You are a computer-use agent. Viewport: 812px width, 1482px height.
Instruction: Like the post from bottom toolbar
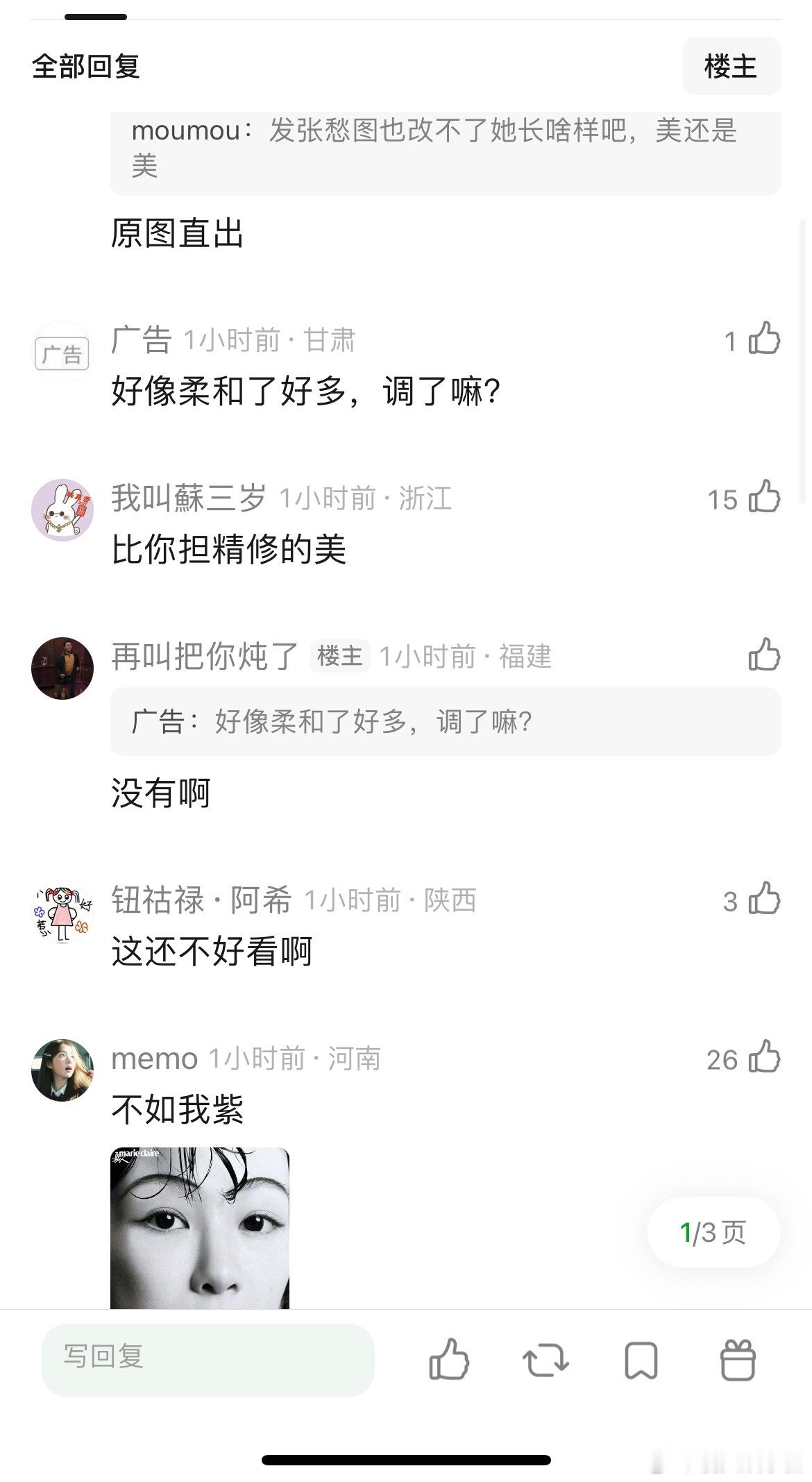point(449,1359)
